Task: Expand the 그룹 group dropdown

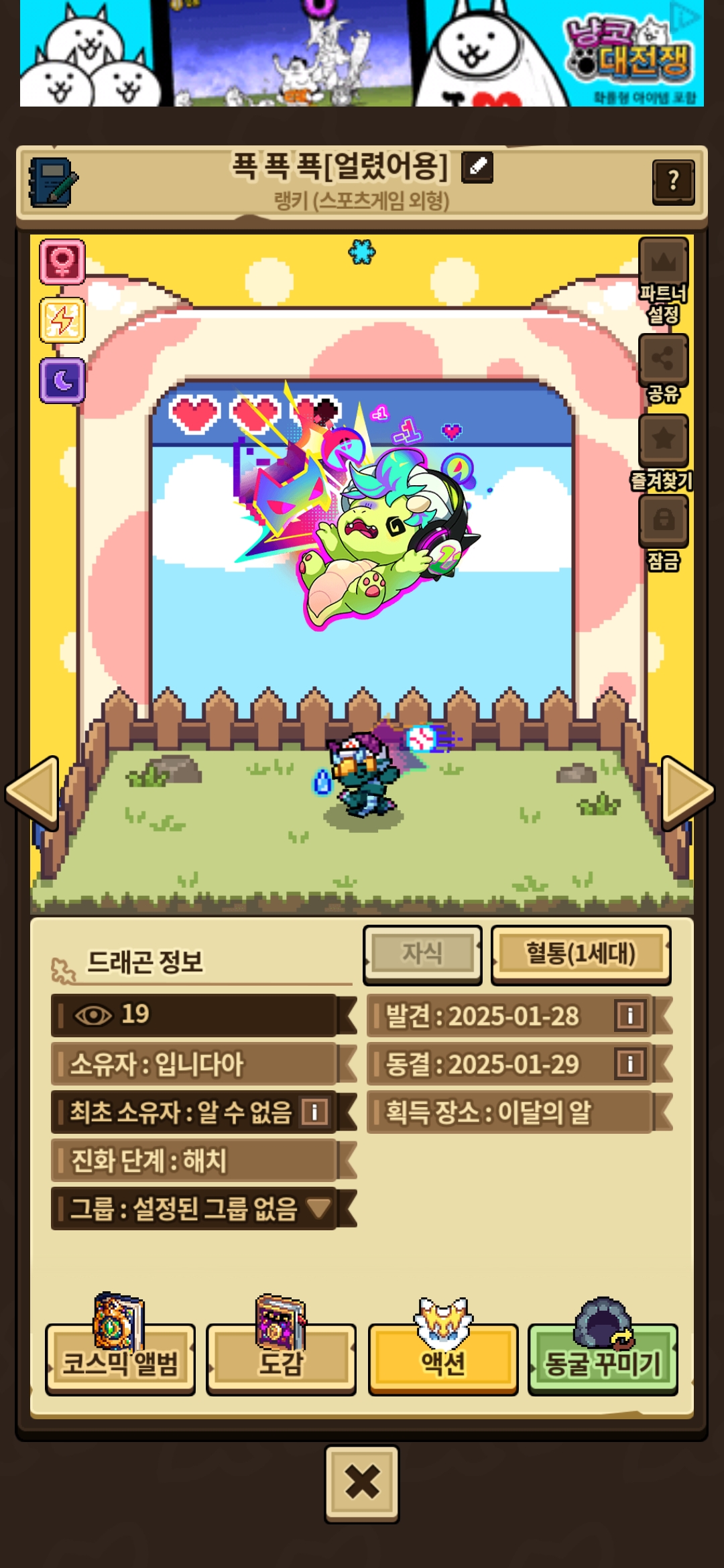Action: point(318,1209)
